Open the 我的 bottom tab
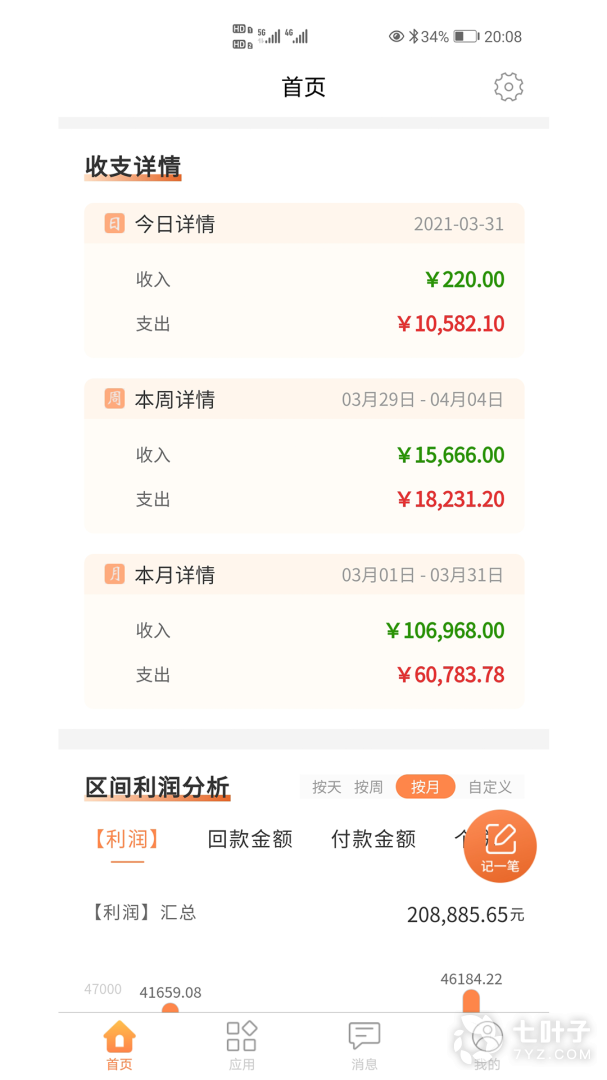This screenshot has width=607, height=1080. tap(487, 1045)
